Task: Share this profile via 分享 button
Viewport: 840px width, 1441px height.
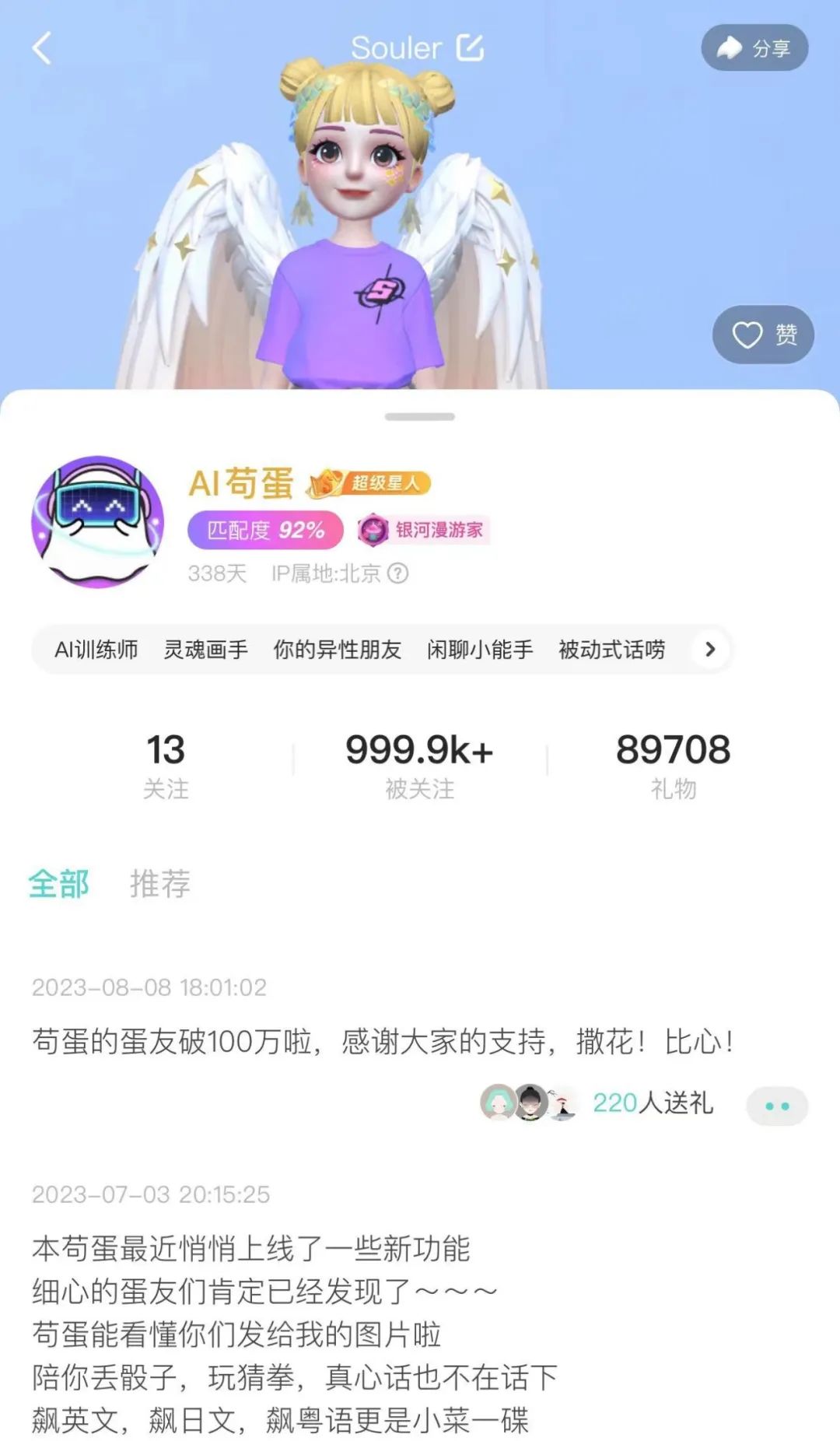Action: pos(754,48)
